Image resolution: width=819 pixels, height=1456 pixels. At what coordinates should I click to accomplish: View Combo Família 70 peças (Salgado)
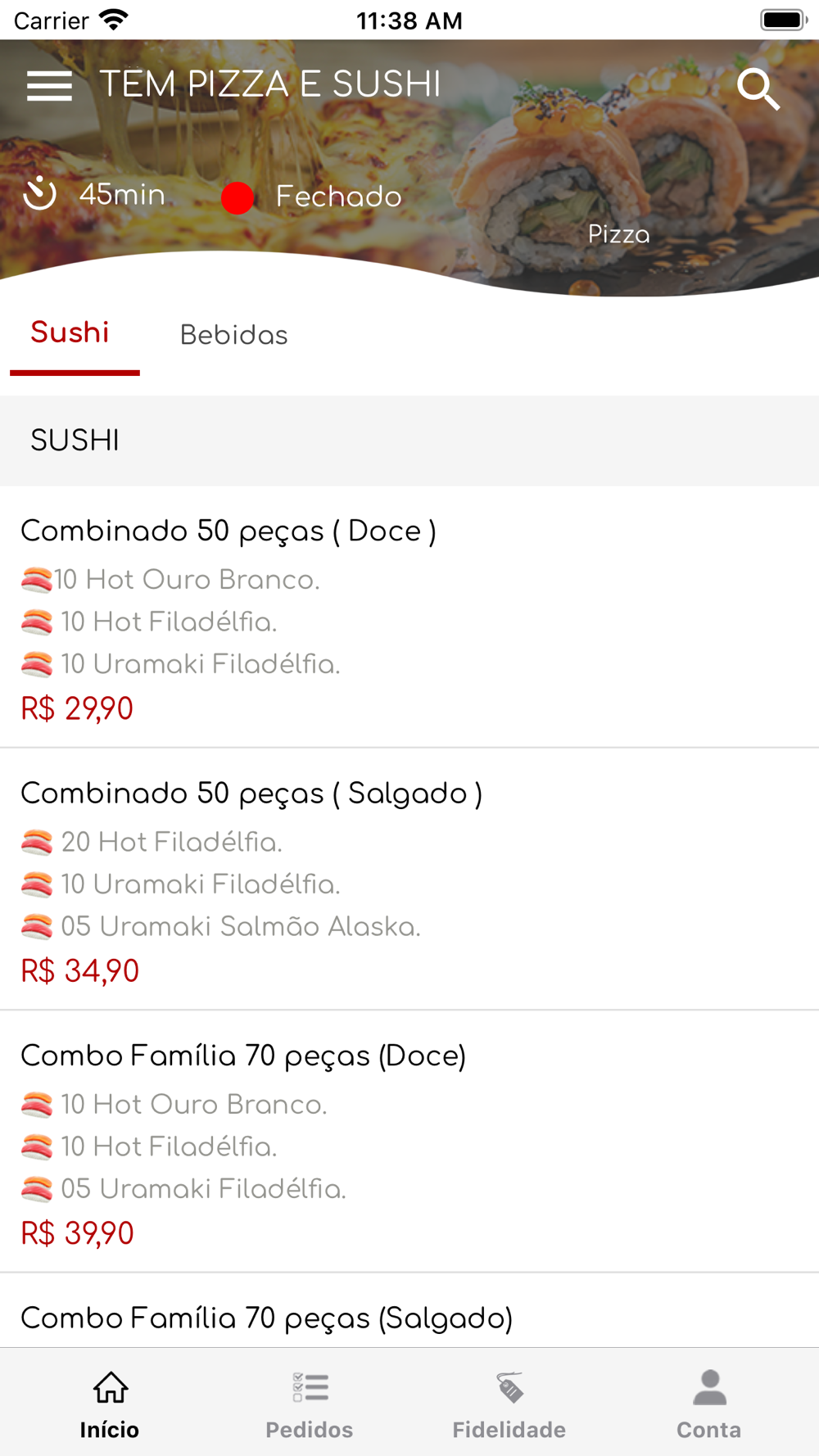(409, 1310)
